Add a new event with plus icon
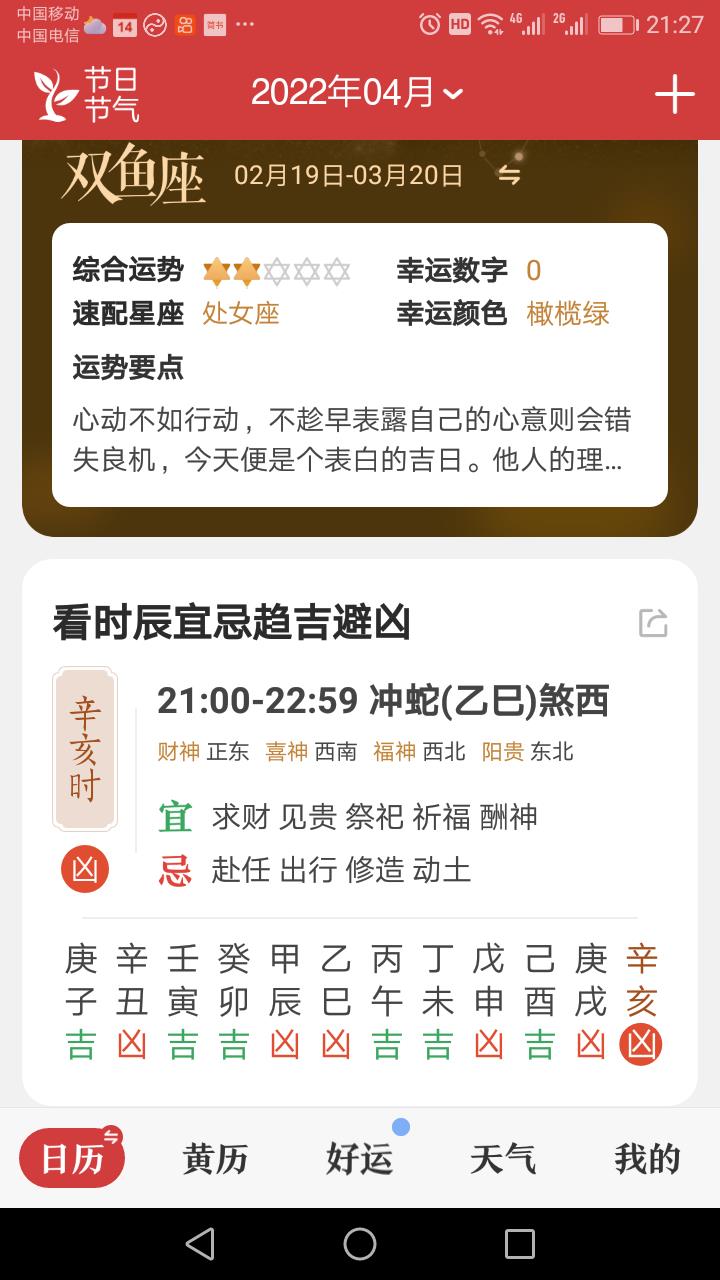This screenshot has height=1280, width=720. point(674,94)
